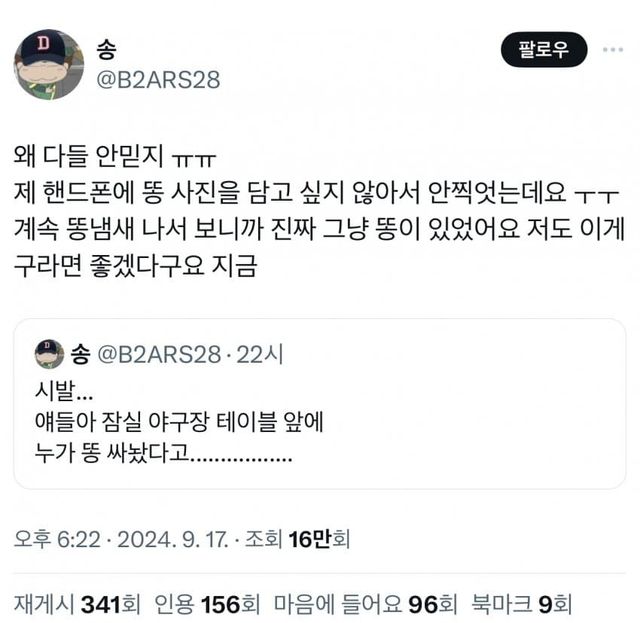The image size is (640, 623).
Task: Tap the 팔로우 button
Action: tap(544, 50)
